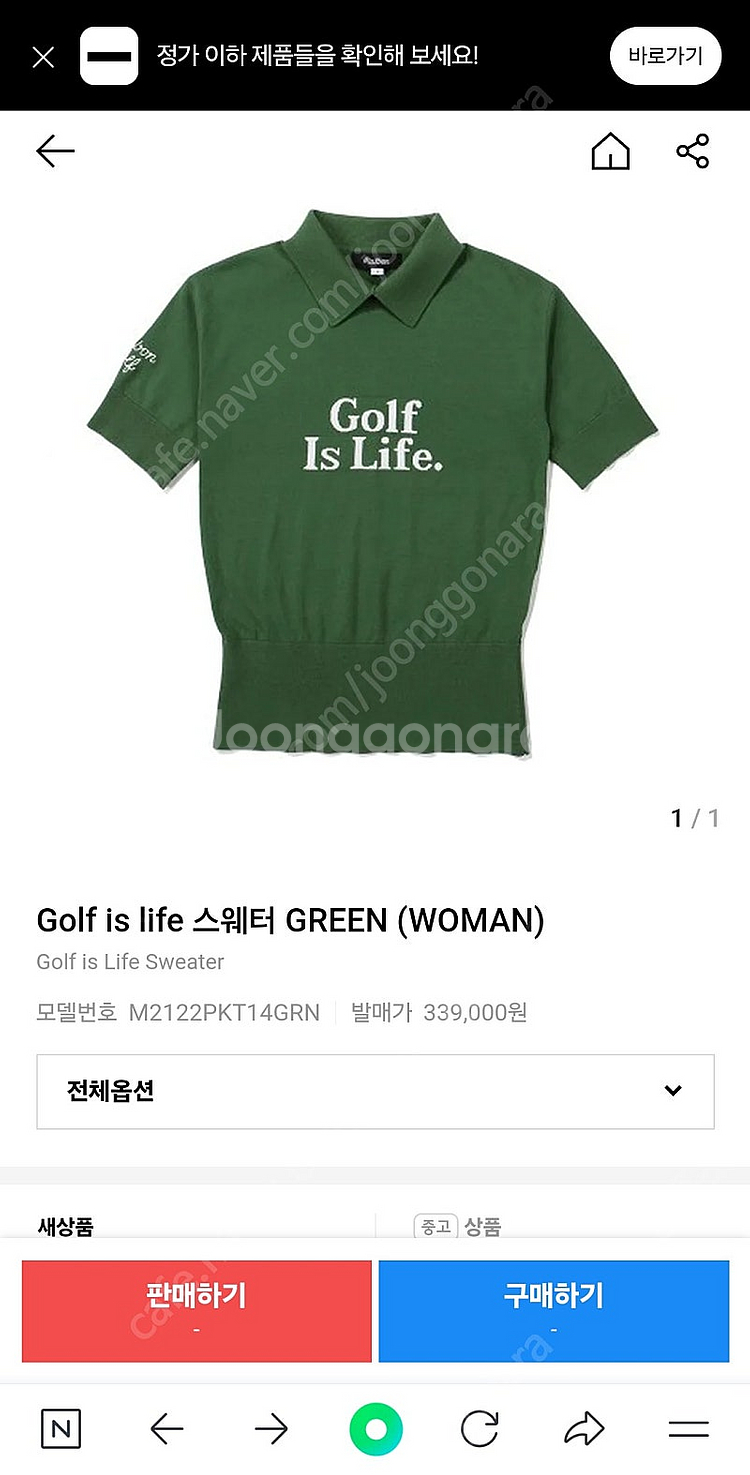Open the browser hamburger menu
Viewport: 750px width, 1475px height.
(688, 1429)
